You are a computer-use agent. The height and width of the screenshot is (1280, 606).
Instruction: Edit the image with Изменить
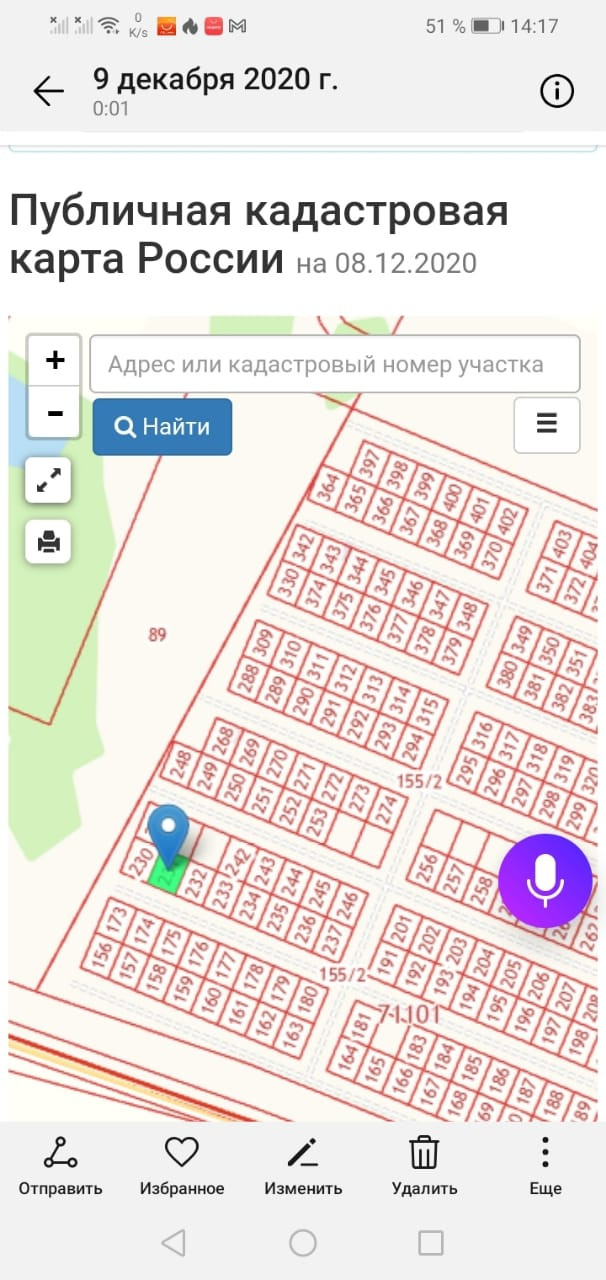coord(303,1166)
